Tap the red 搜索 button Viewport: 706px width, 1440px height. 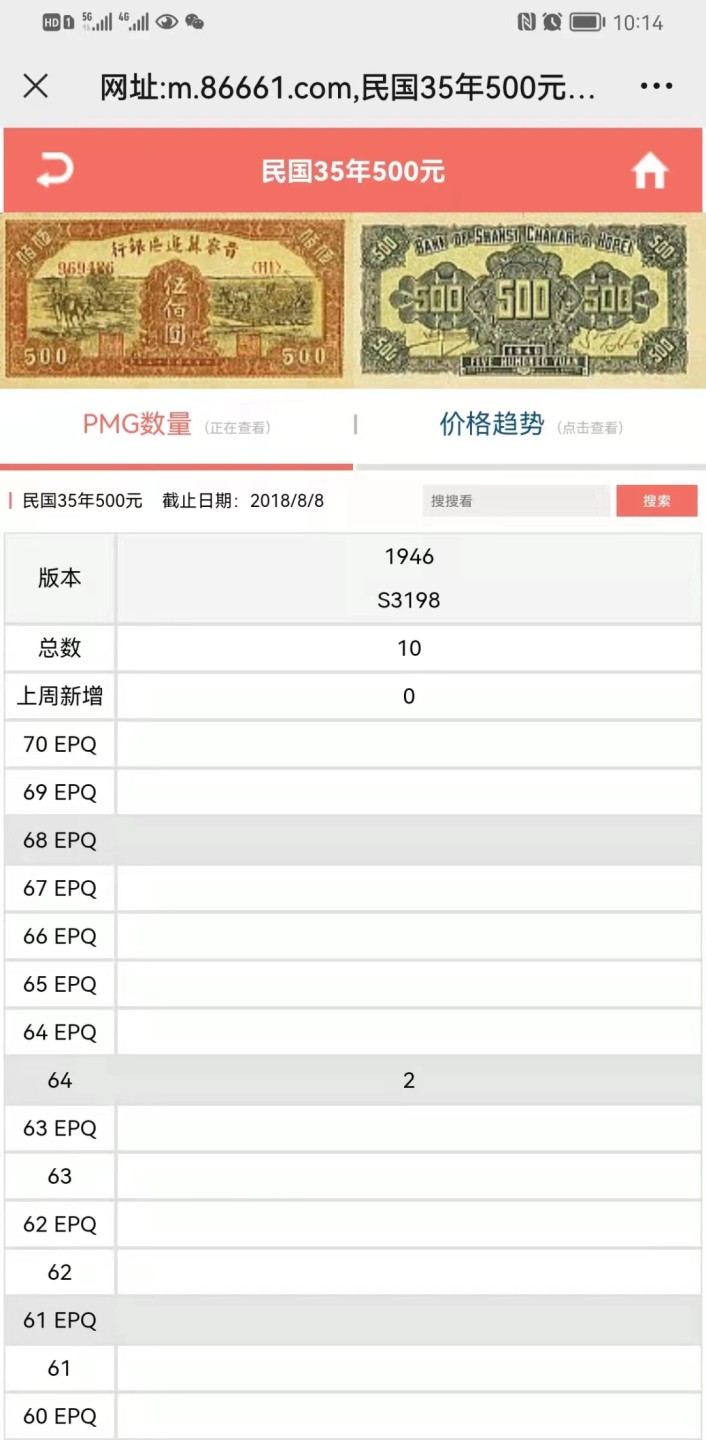click(x=656, y=501)
